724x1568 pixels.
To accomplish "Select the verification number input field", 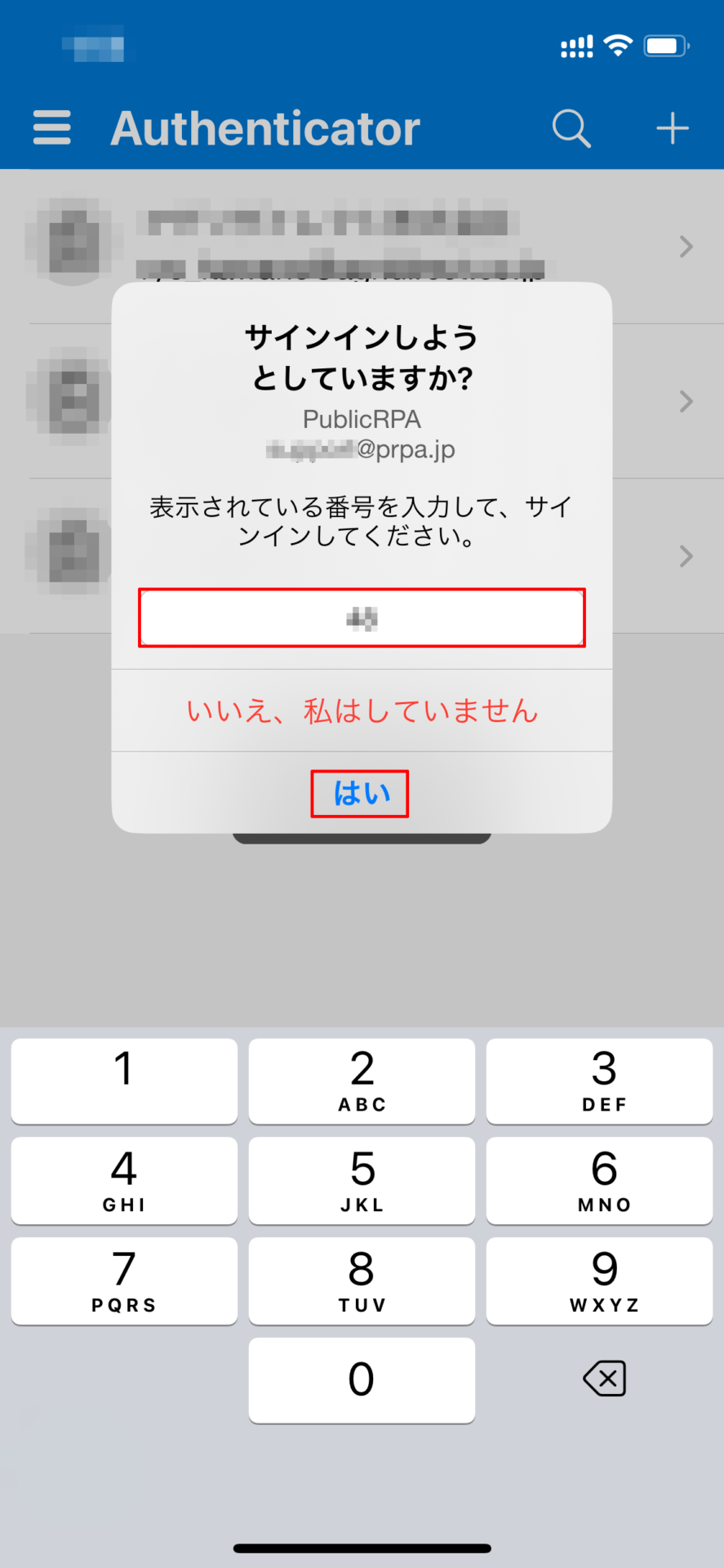I will (362, 617).
